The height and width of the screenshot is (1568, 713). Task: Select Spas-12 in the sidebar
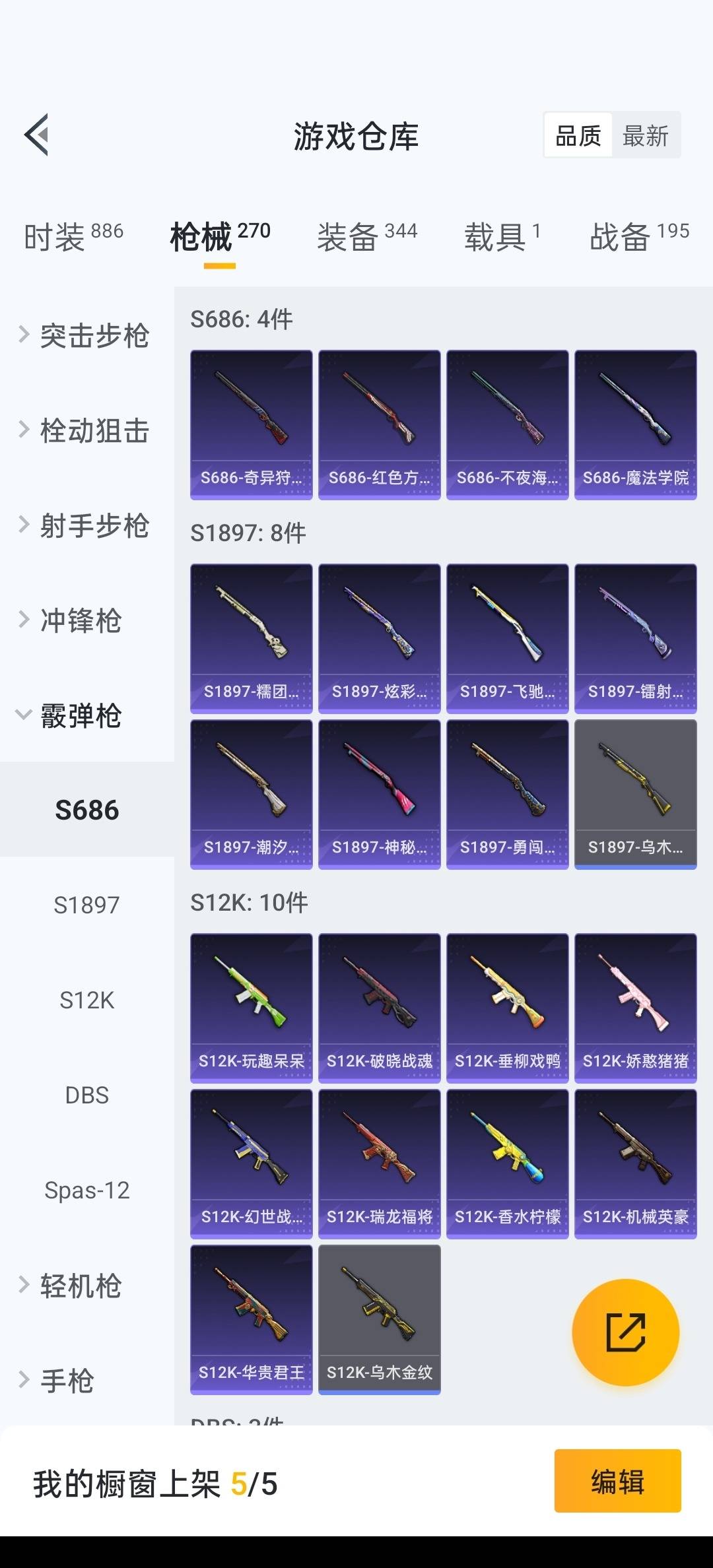[x=87, y=1190]
